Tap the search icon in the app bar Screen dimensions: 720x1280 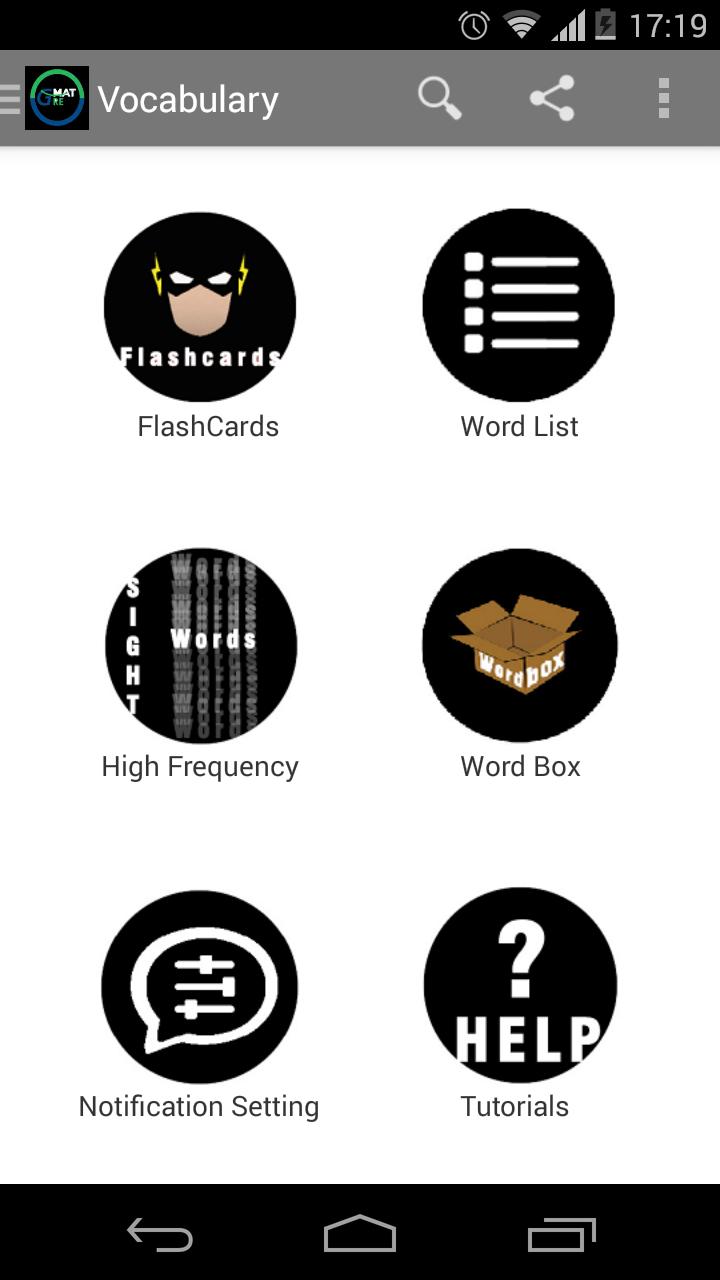pos(439,99)
